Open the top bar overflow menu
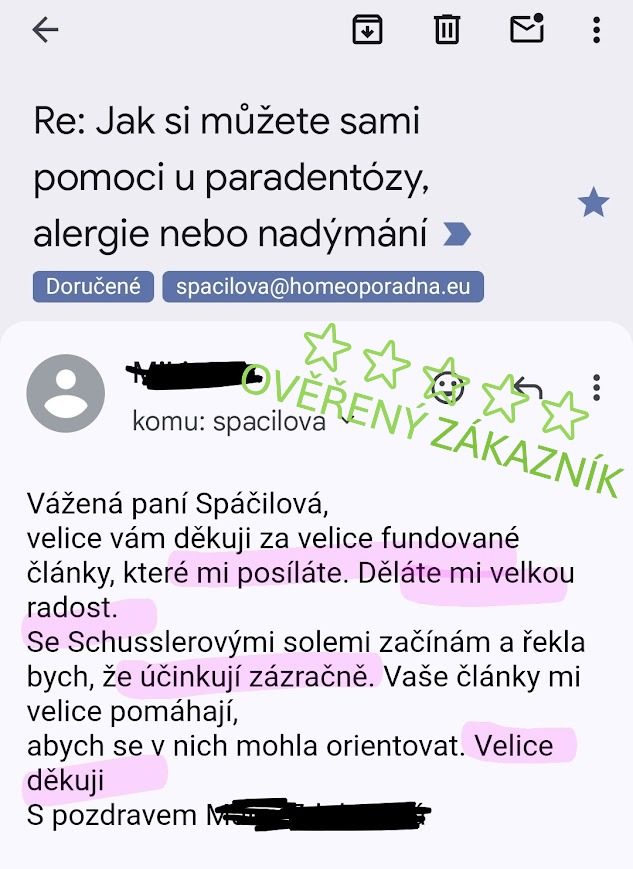This screenshot has width=633, height=869. click(x=596, y=31)
